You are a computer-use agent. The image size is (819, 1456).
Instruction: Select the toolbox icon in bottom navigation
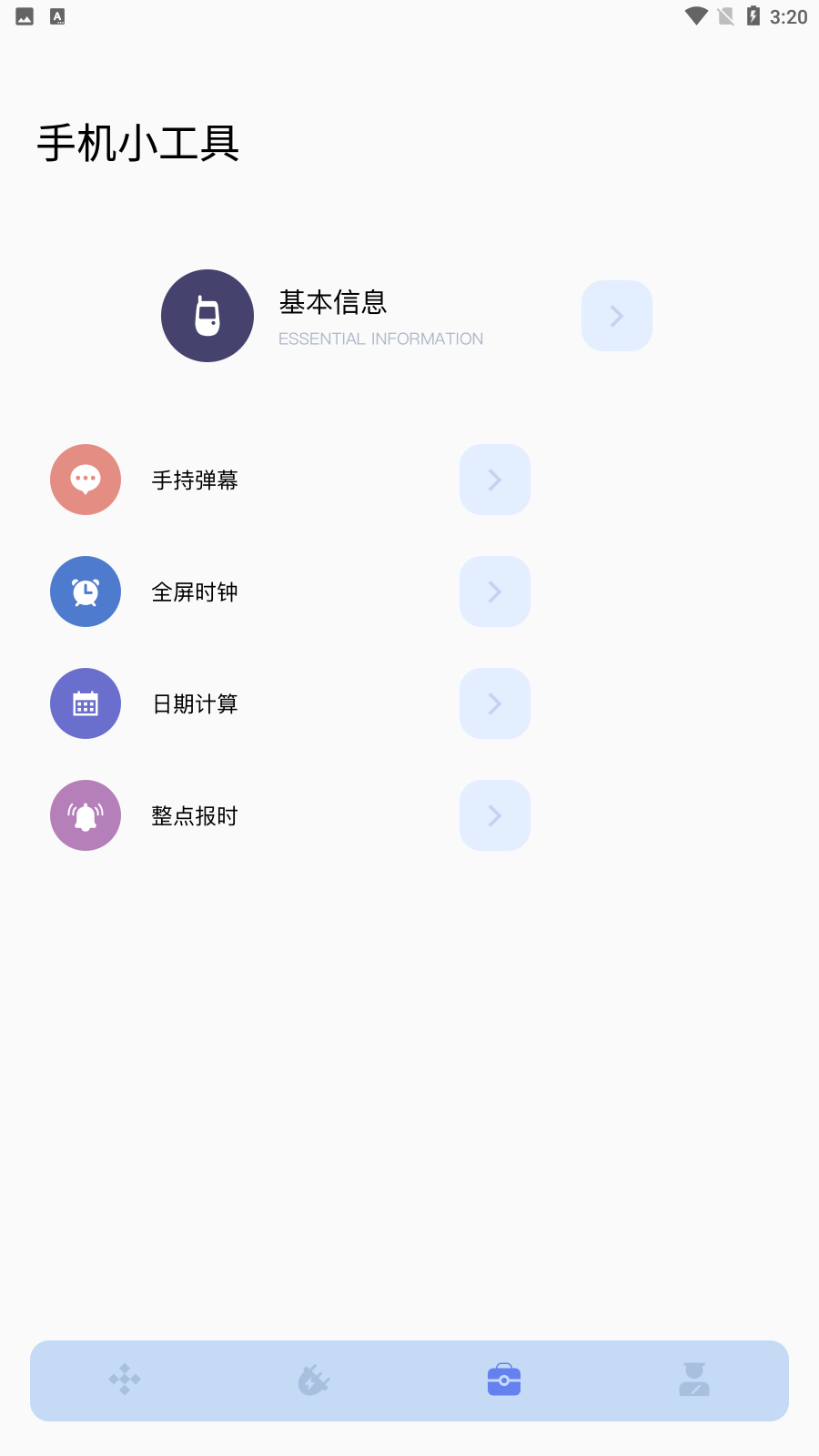pyautogui.click(x=504, y=1380)
